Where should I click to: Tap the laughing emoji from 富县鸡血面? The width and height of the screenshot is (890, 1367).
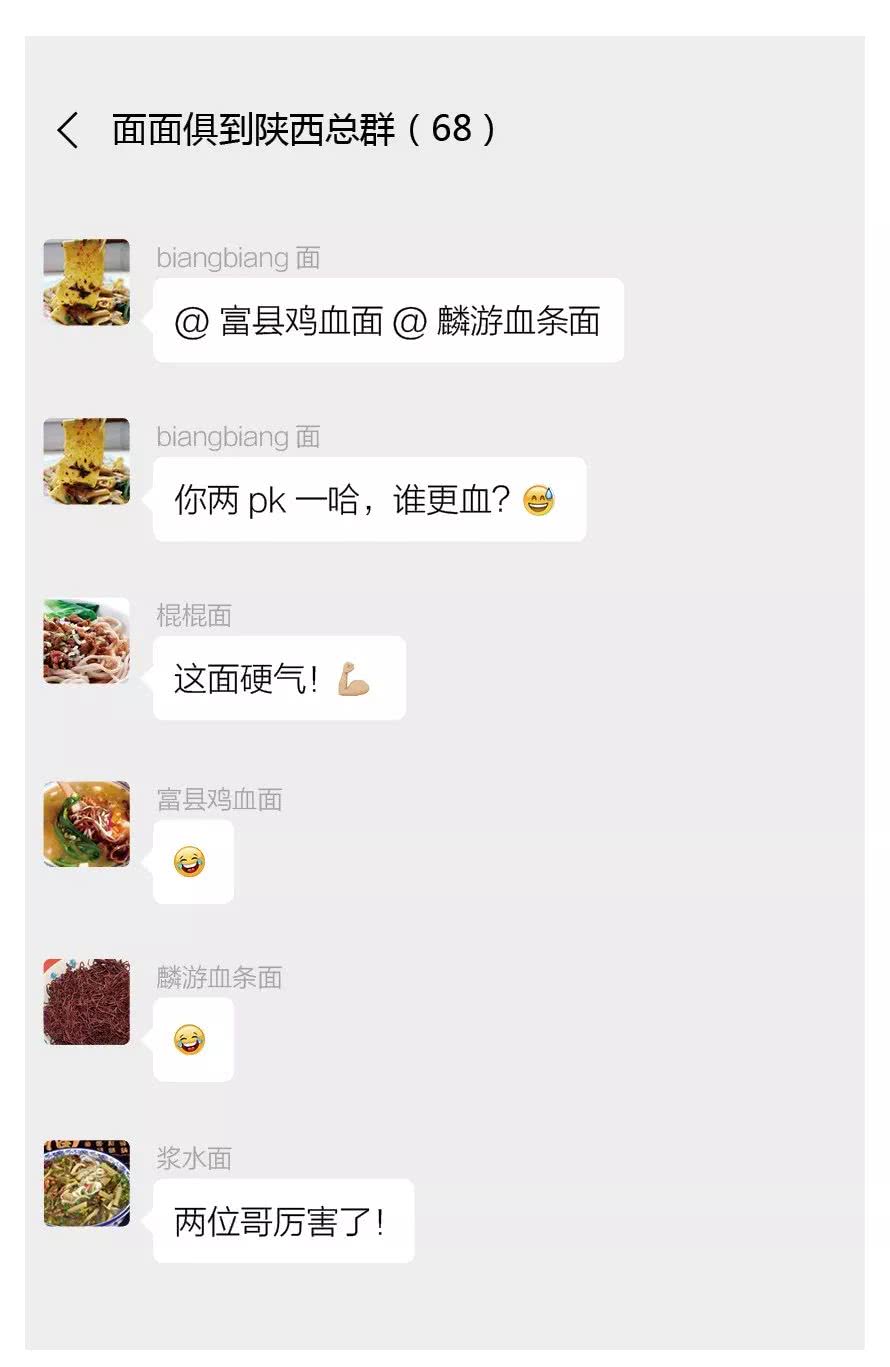(x=193, y=862)
